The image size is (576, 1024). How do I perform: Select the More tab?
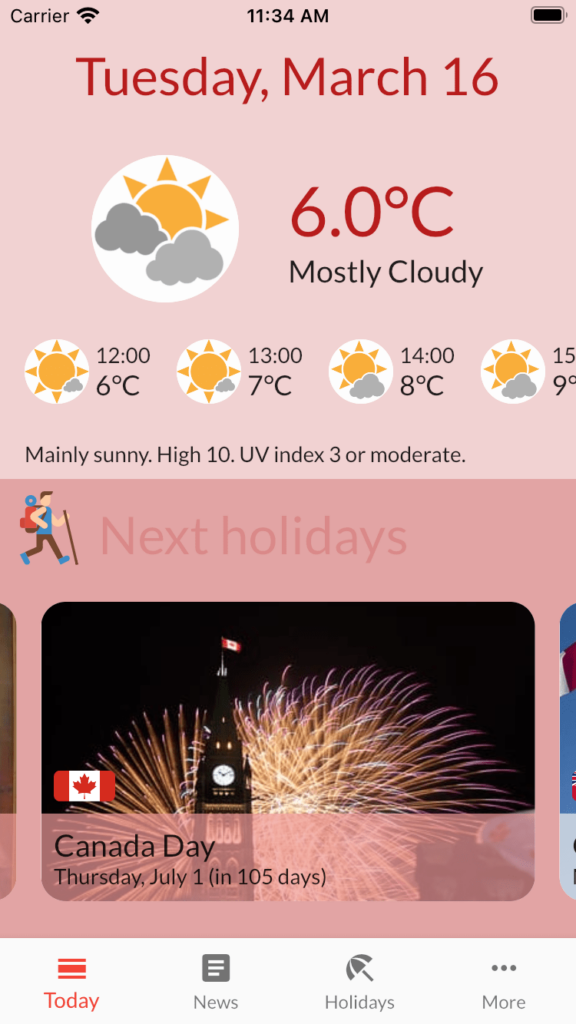point(504,982)
